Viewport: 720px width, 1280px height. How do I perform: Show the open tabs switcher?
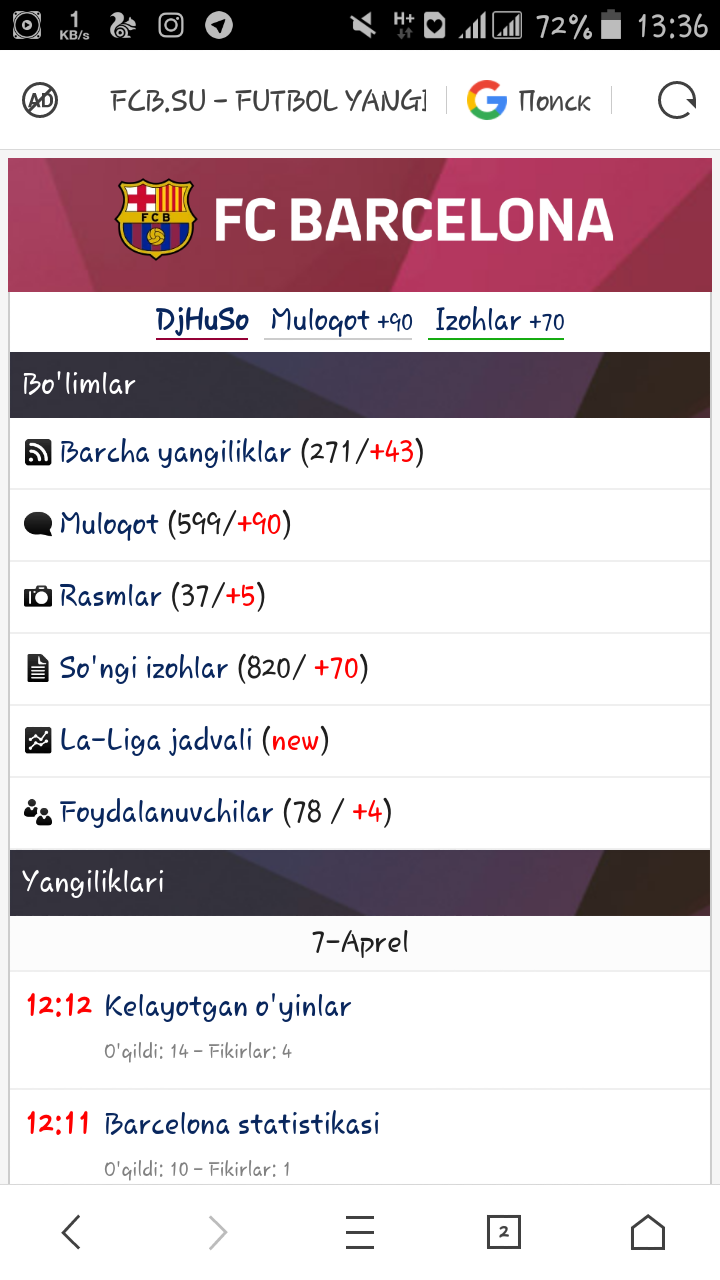[x=503, y=1233]
